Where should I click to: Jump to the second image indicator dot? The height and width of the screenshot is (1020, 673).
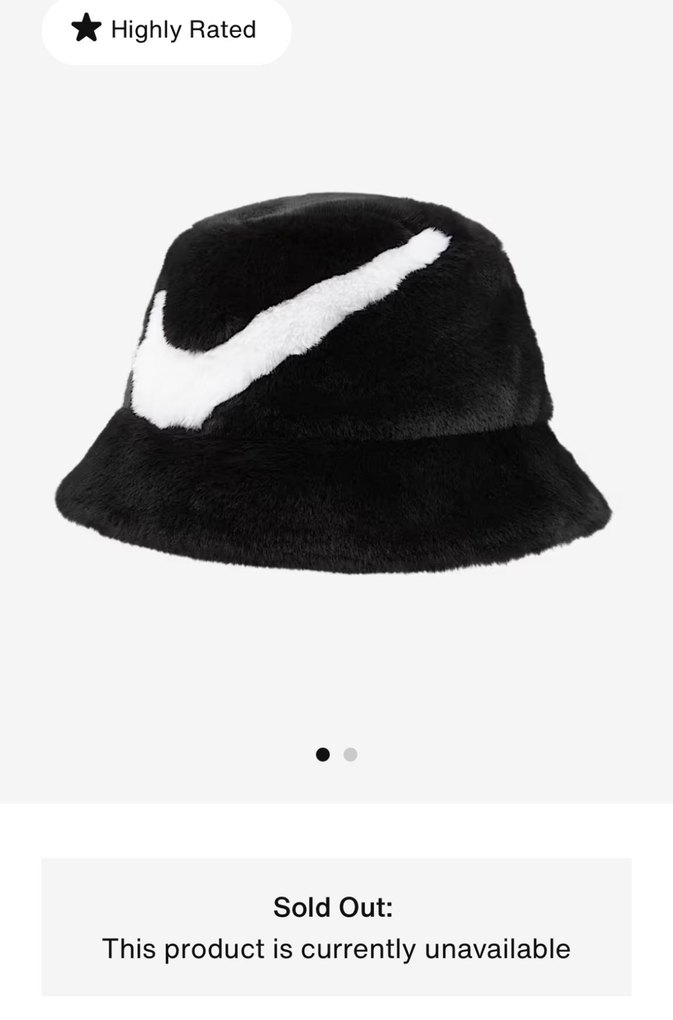tap(350, 755)
